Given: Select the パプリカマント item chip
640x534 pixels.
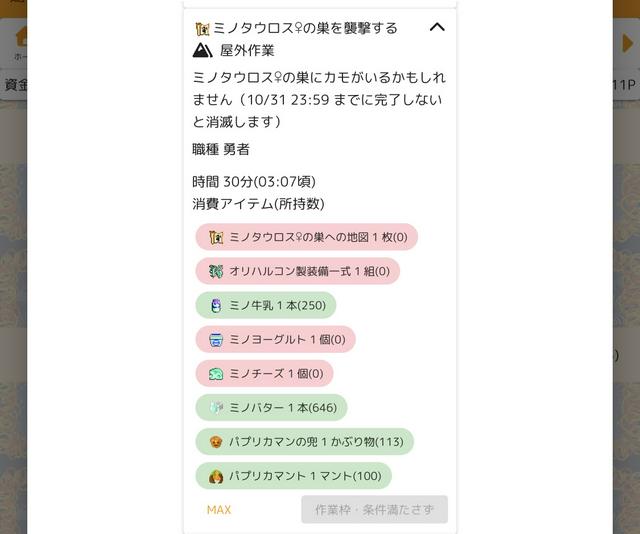Looking at the screenshot, I should 294,476.
